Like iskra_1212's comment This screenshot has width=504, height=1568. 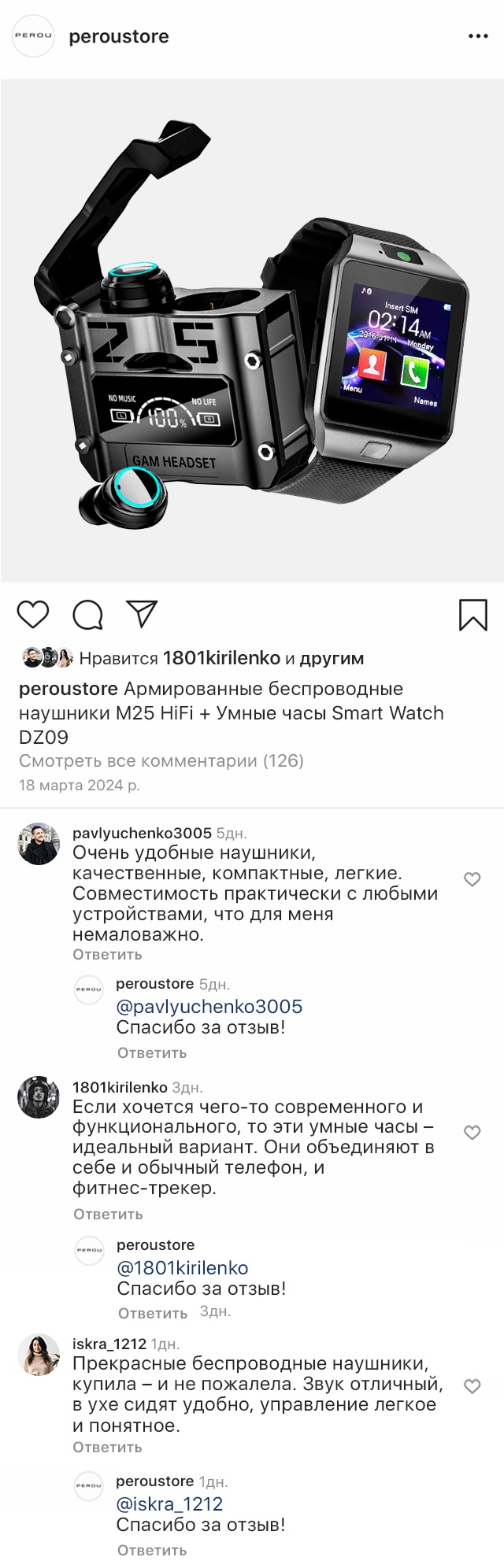[x=472, y=1386]
